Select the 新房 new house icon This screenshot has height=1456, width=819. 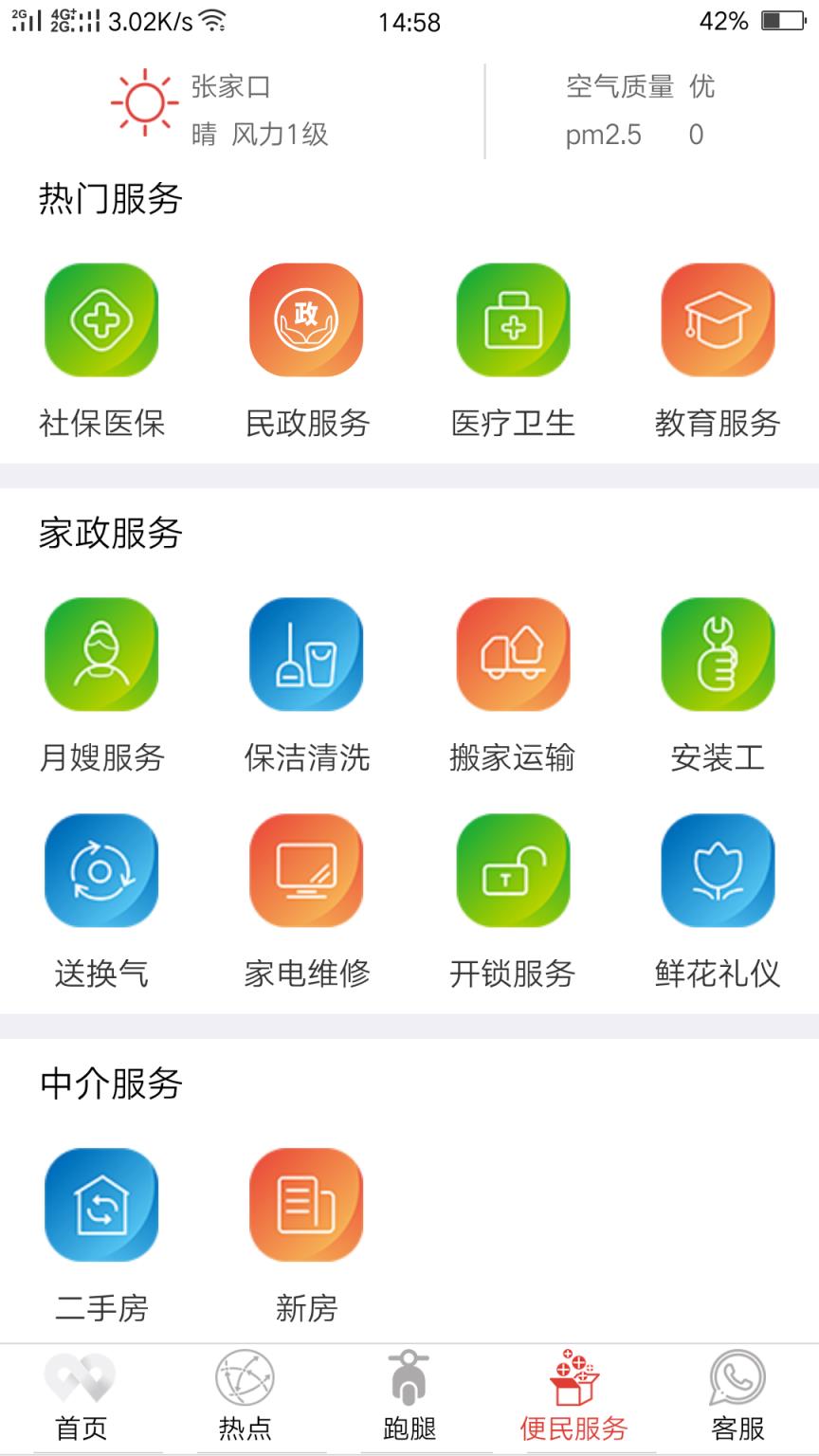pyautogui.click(x=306, y=1202)
